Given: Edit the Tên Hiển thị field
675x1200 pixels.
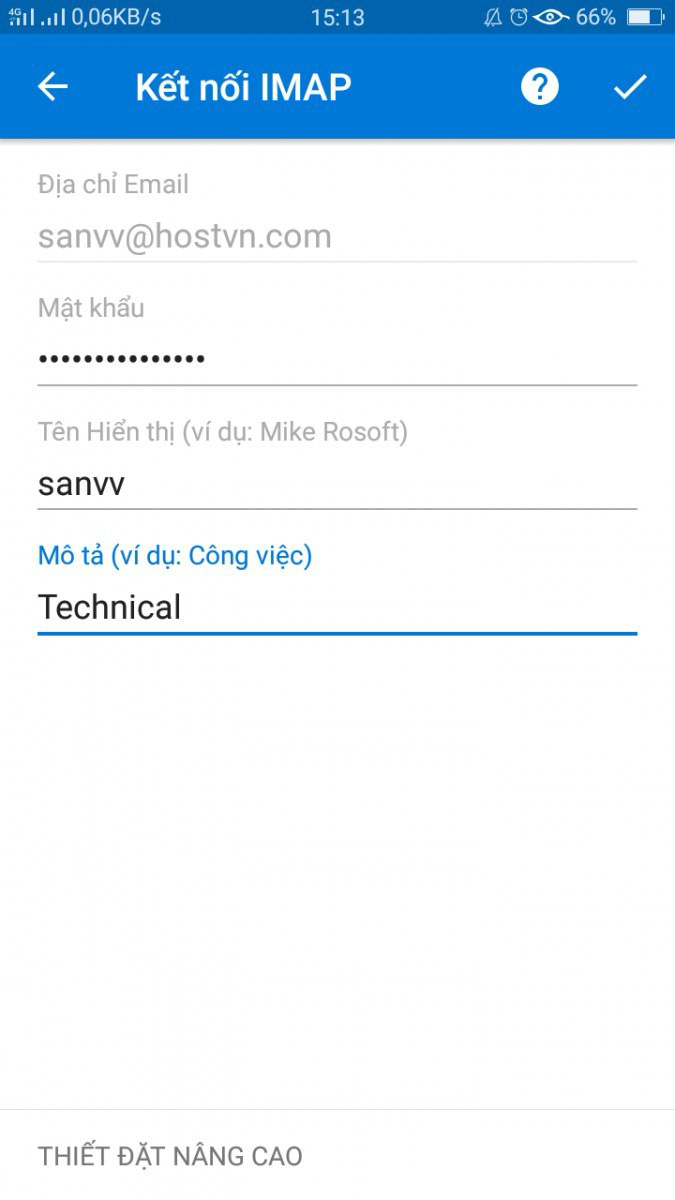Looking at the screenshot, I should (x=336, y=484).
